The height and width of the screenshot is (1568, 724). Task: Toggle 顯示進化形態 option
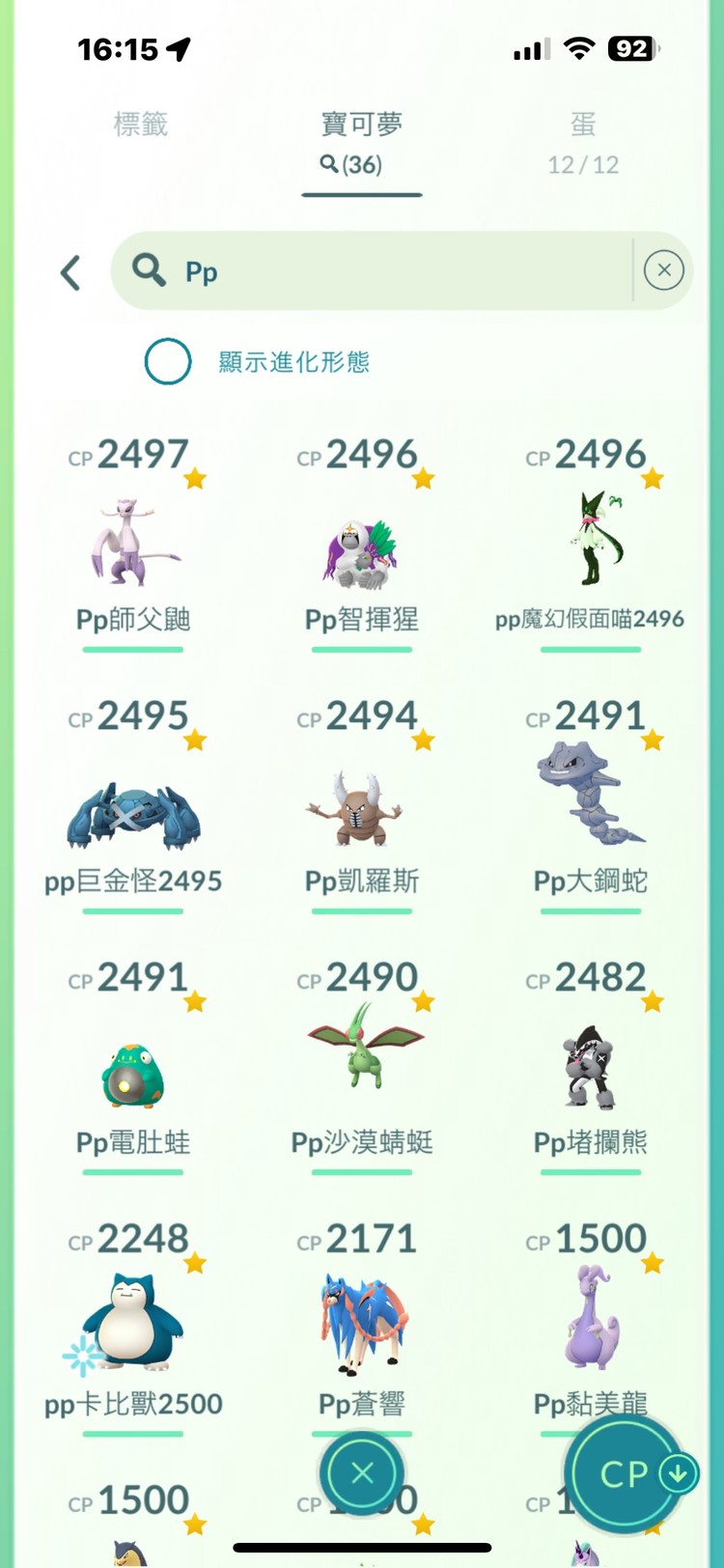(x=168, y=362)
